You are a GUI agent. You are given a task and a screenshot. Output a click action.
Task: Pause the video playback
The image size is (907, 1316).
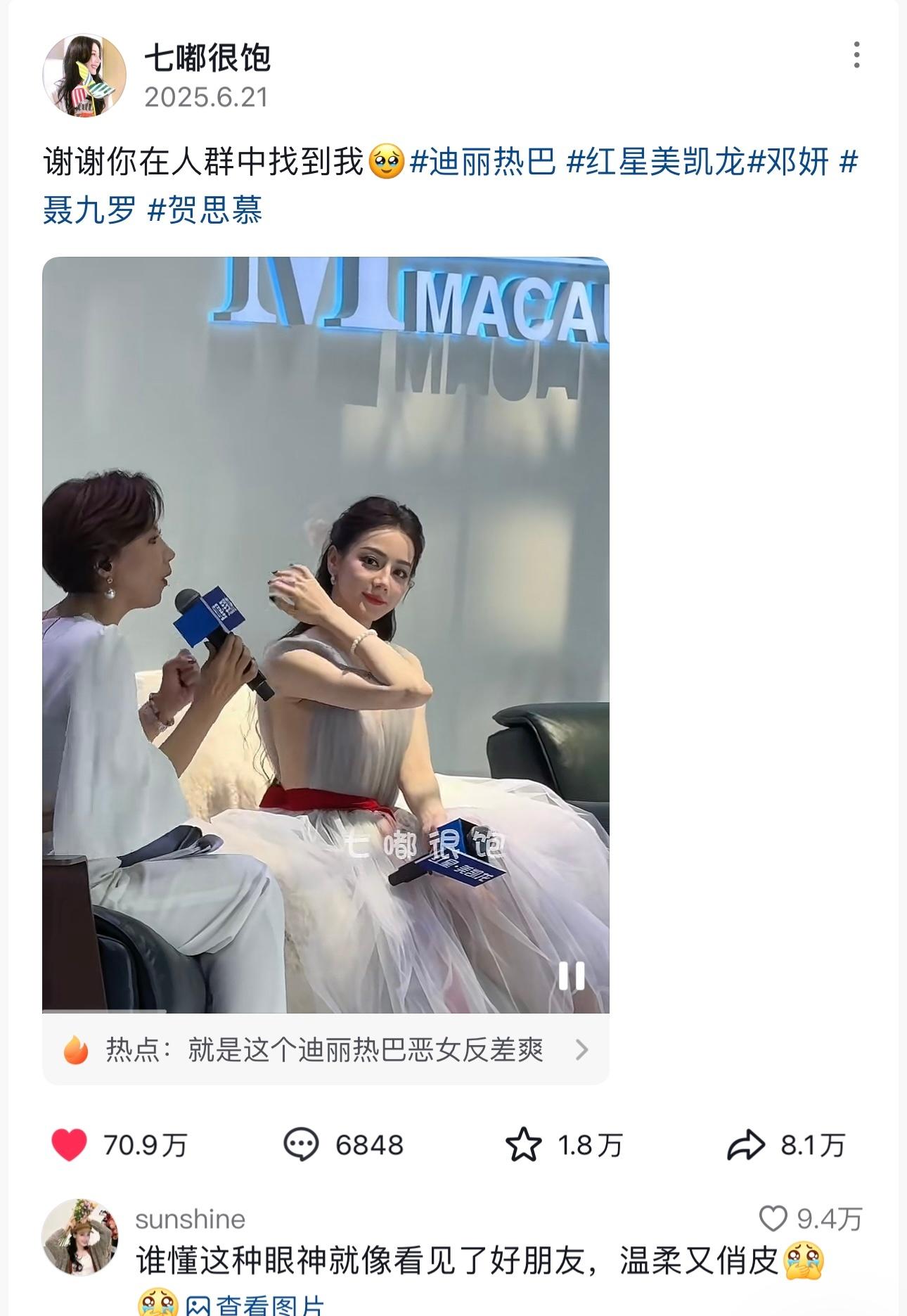571,976
